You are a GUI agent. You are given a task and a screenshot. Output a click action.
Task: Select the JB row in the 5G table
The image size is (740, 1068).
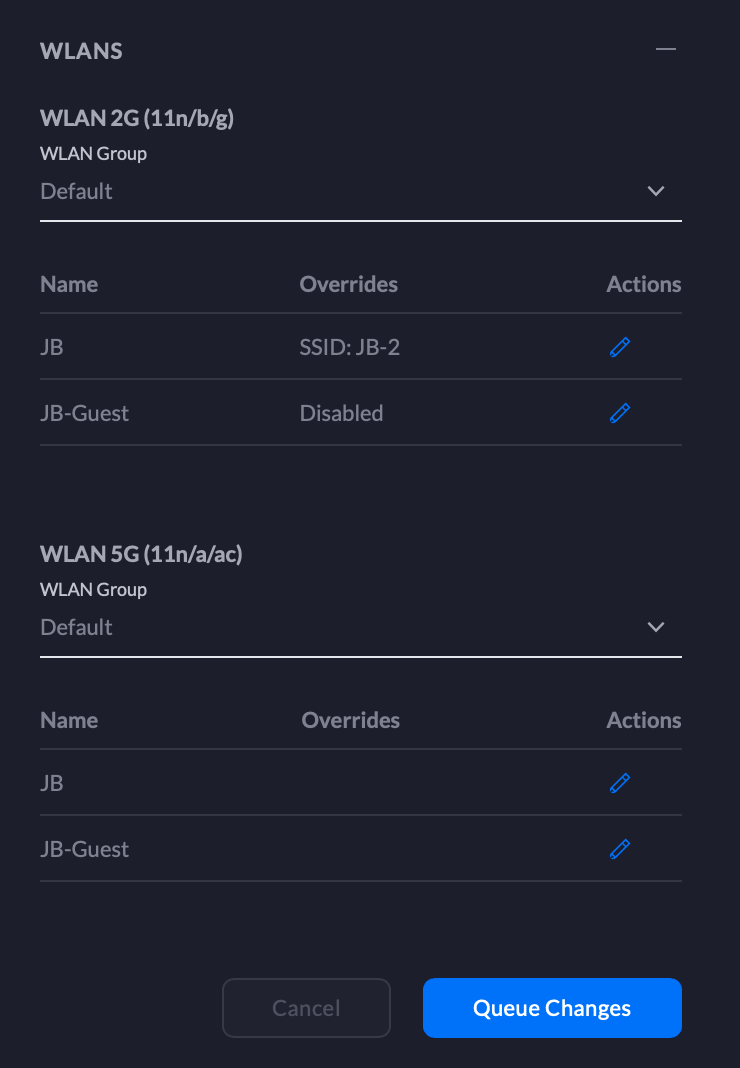click(x=52, y=783)
